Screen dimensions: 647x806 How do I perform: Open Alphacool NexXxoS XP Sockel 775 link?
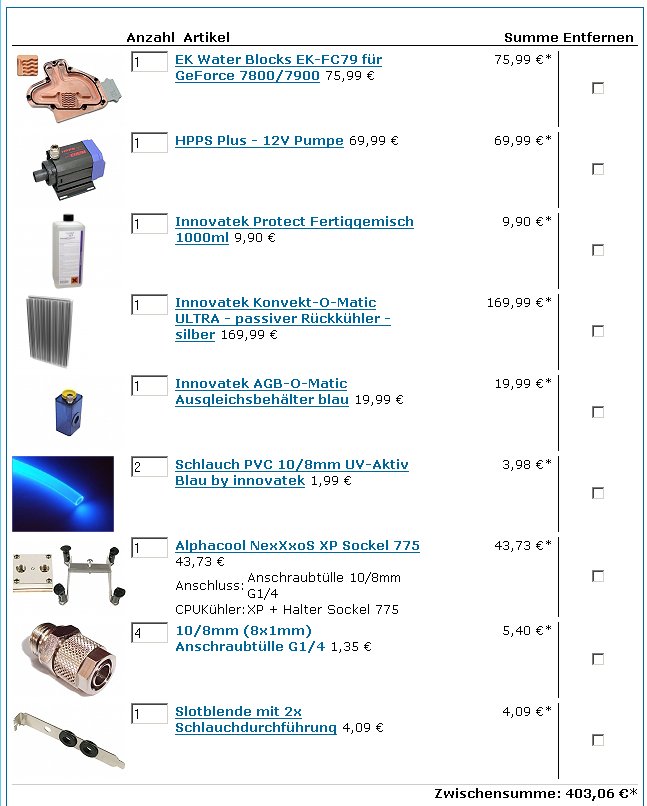tap(297, 546)
